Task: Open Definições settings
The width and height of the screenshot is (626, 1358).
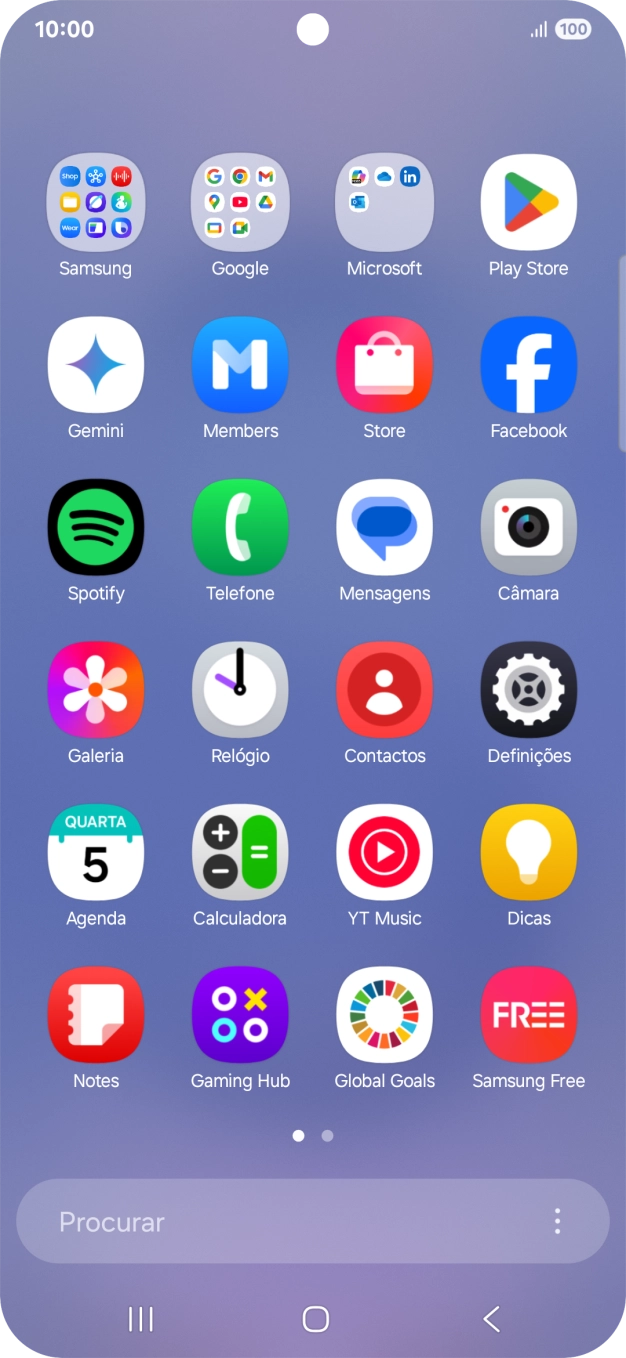Action: click(x=528, y=690)
